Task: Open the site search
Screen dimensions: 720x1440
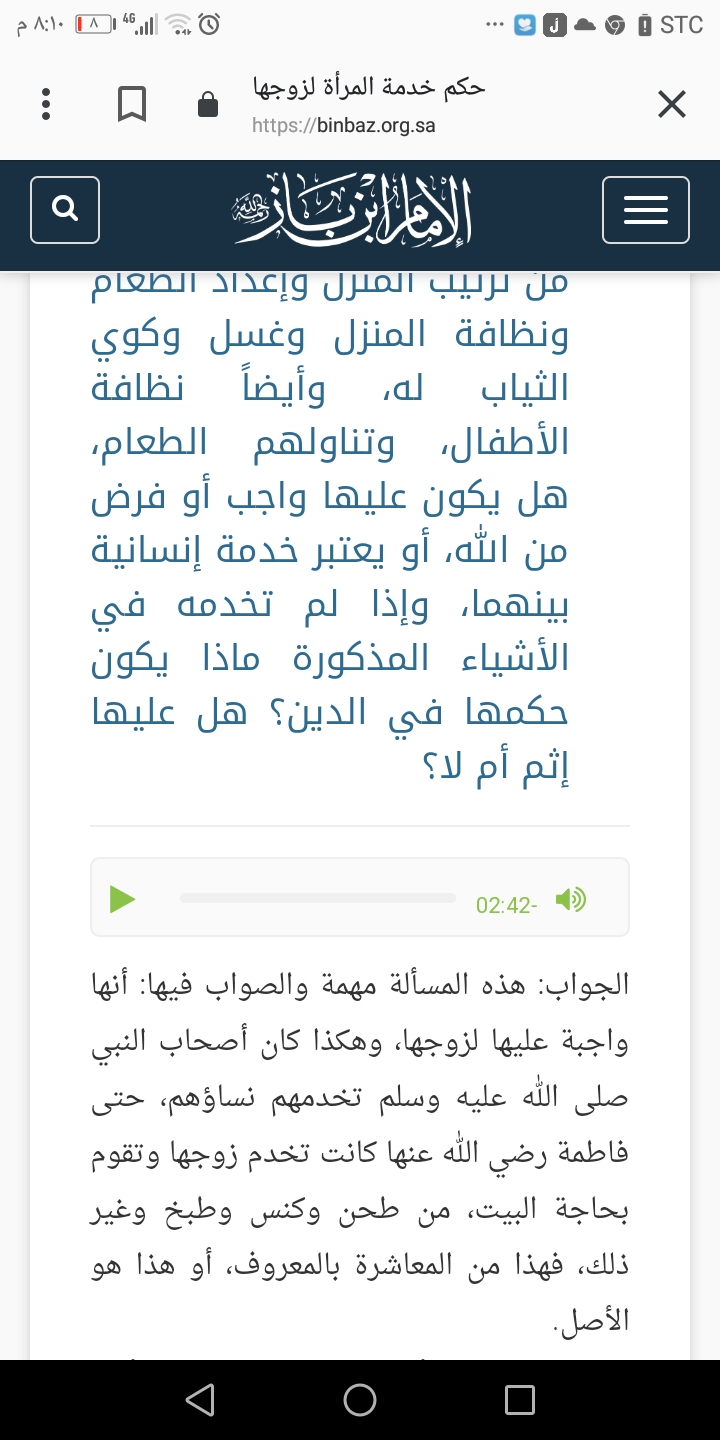Action: click(65, 210)
